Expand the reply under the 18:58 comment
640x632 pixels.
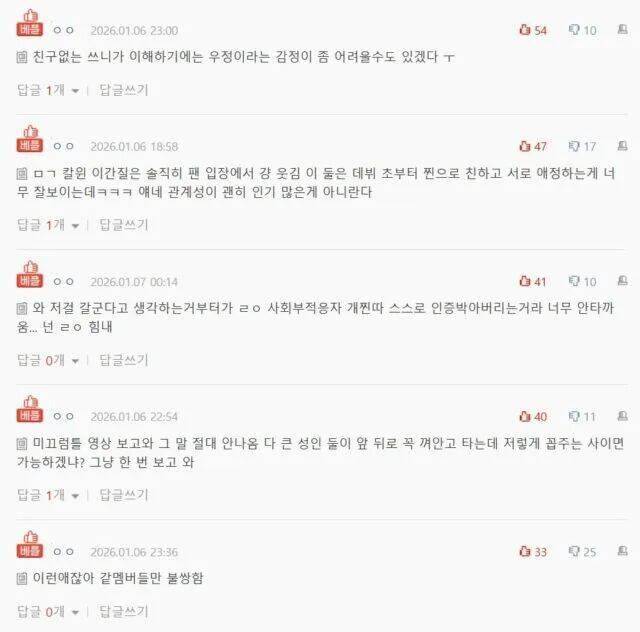pyautogui.click(x=48, y=225)
